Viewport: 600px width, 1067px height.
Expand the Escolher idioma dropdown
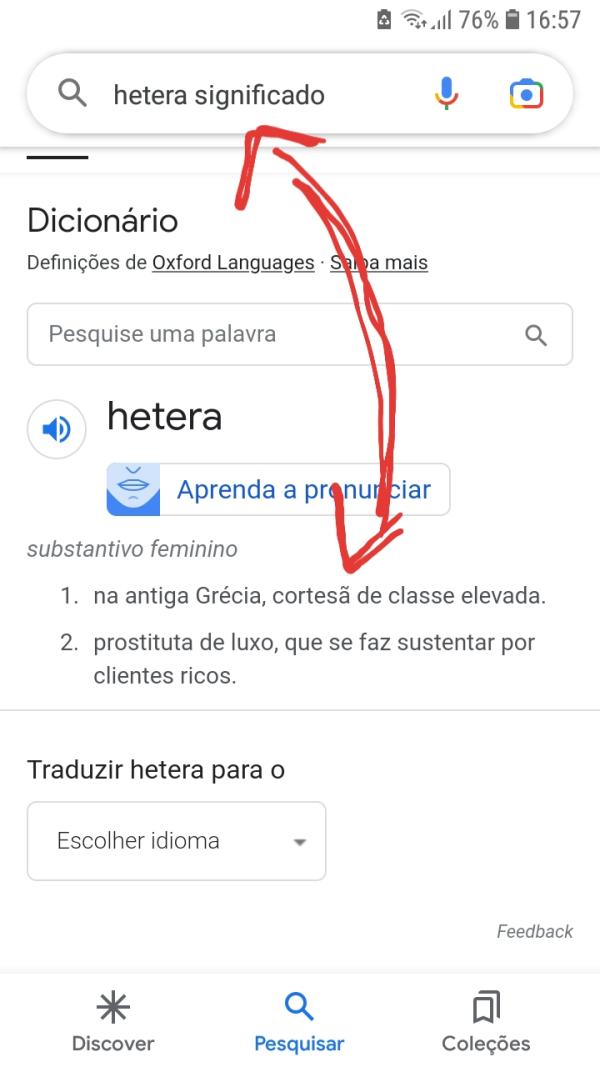(177, 841)
